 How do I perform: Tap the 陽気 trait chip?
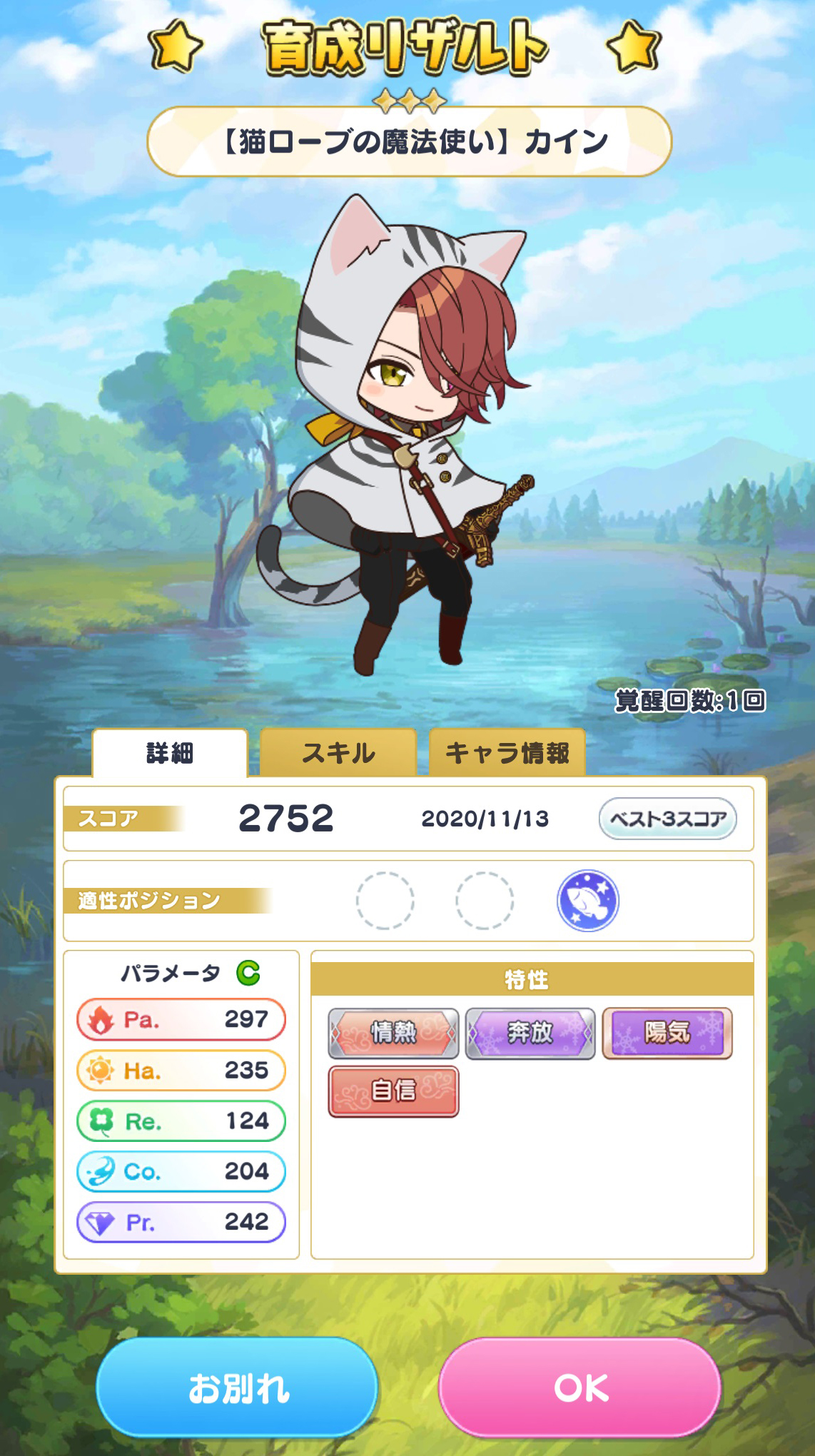point(667,1033)
